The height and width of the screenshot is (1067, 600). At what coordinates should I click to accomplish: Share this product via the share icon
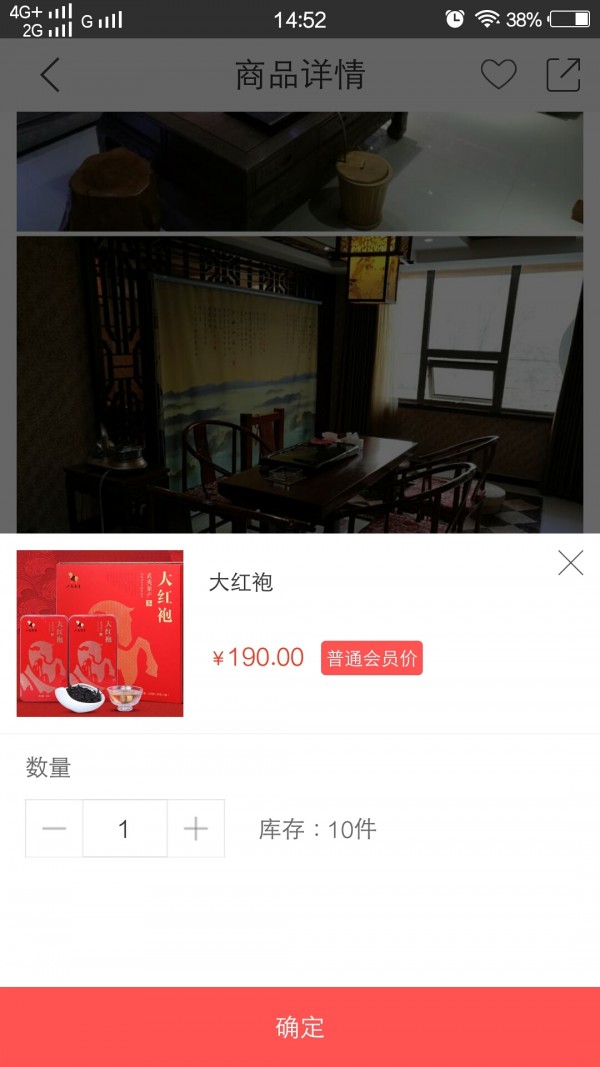pyautogui.click(x=563, y=75)
